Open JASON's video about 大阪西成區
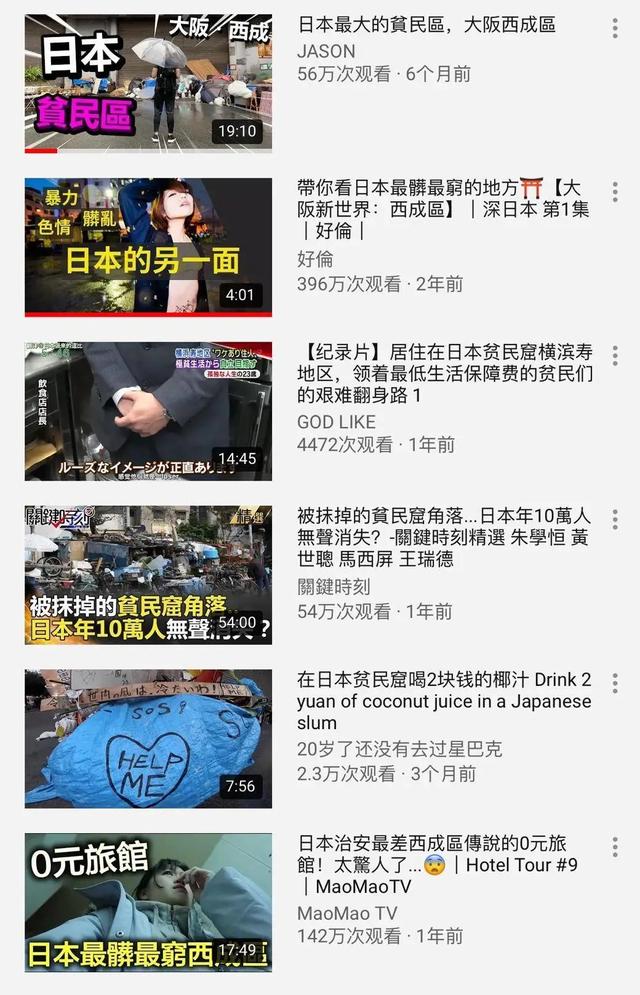Image resolution: width=640 pixels, height=995 pixels. (148, 83)
